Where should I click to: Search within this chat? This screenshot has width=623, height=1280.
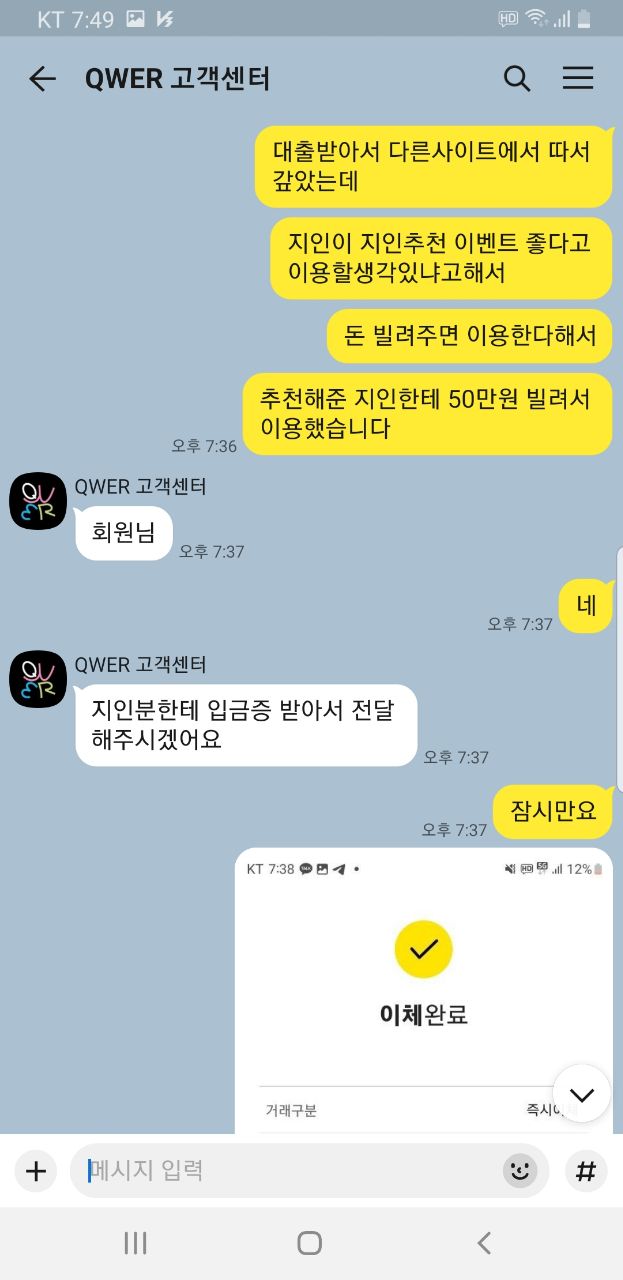point(517,79)
